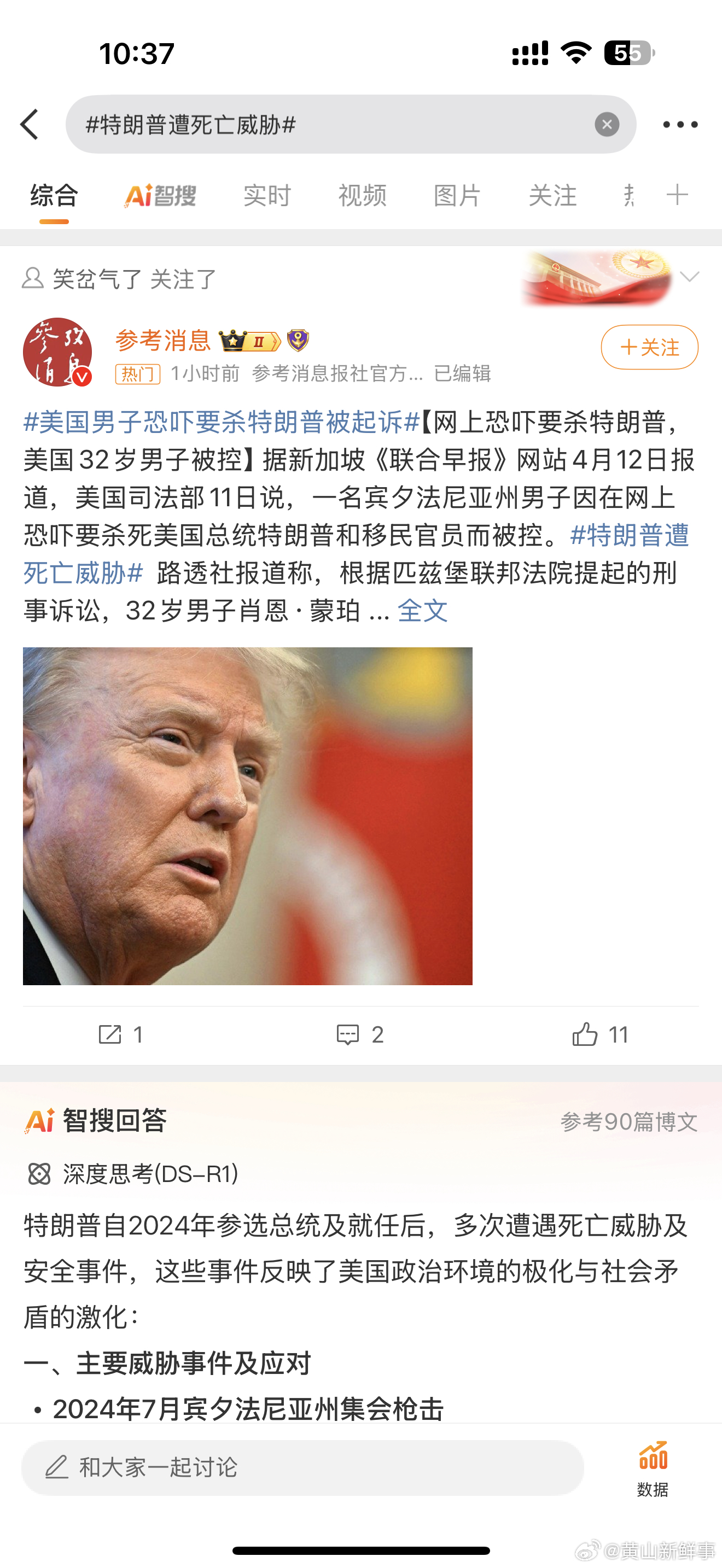Open the Trump photo in the post
This screenshot has height=1568, width=722.
tap(248, 816)
